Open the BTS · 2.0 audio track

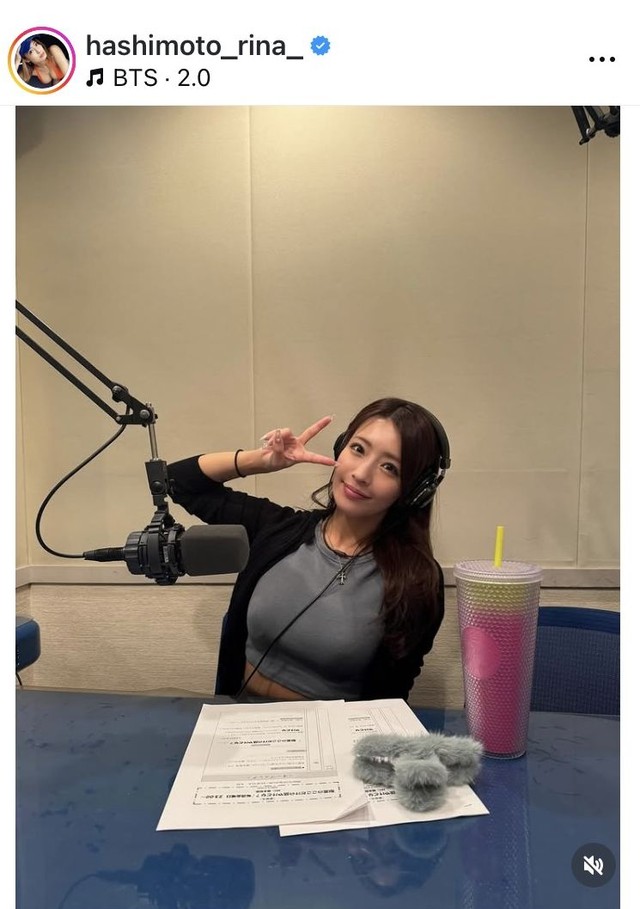[148, 78]
